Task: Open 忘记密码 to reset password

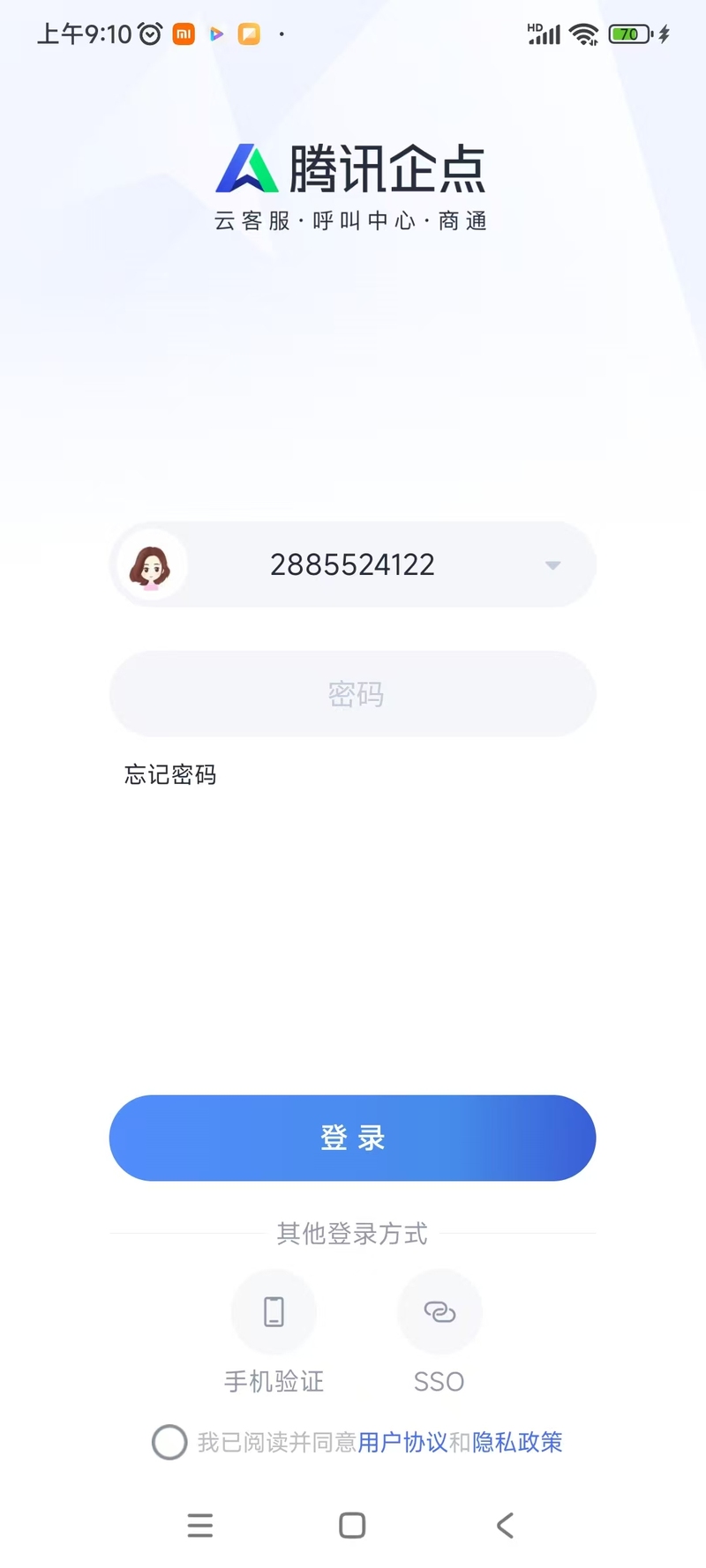Action: [170, 774]
